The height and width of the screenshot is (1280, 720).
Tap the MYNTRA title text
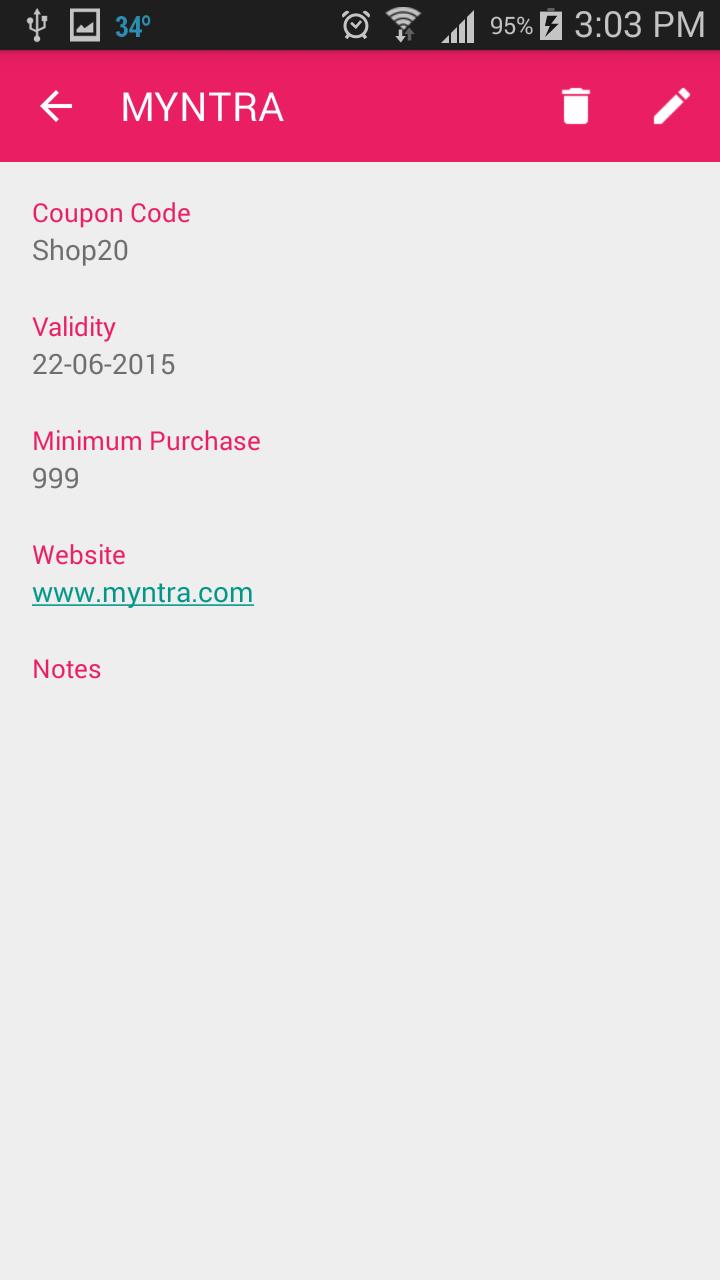coord(200,106)
